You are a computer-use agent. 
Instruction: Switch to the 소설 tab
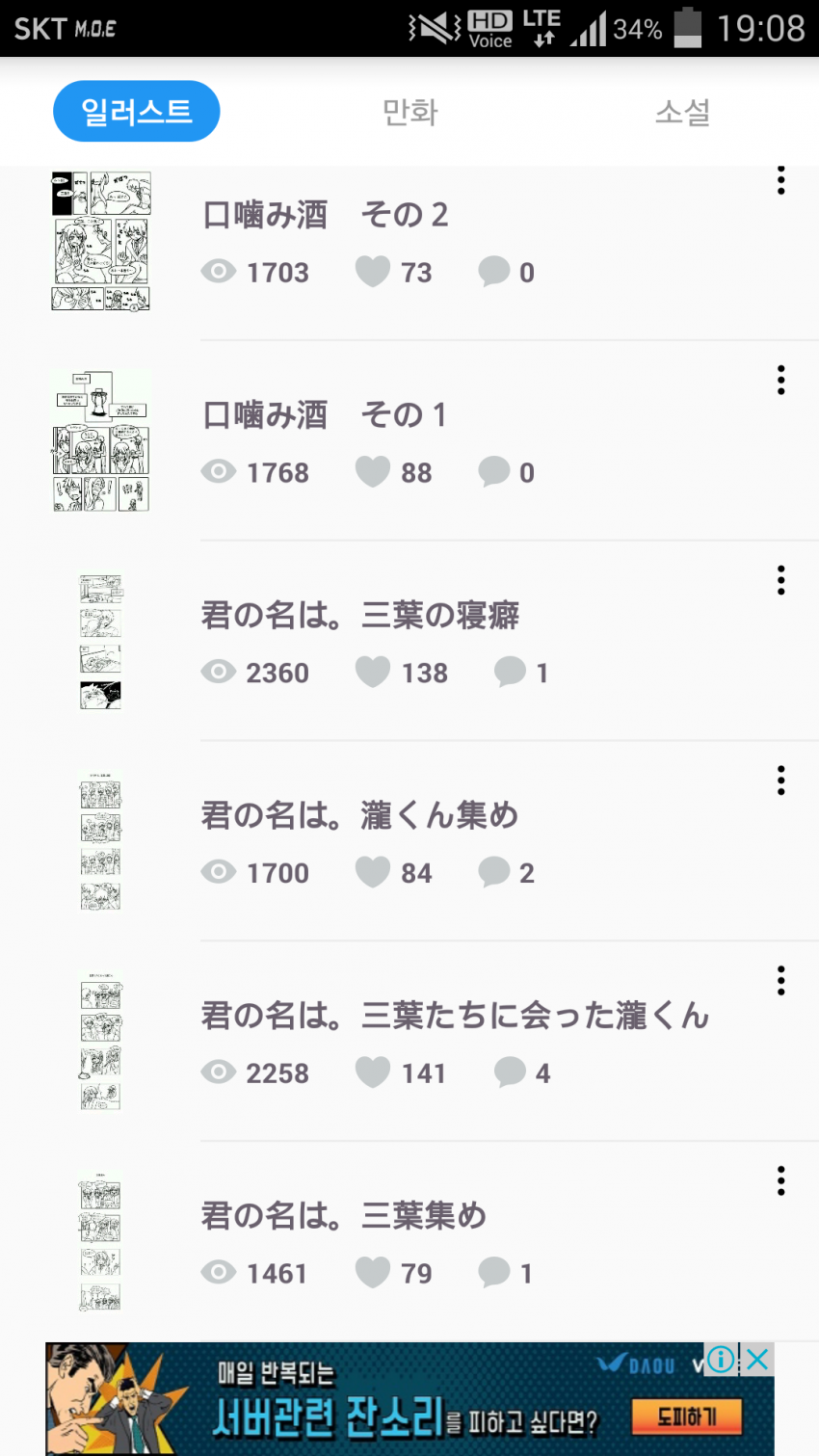[682, 112]
